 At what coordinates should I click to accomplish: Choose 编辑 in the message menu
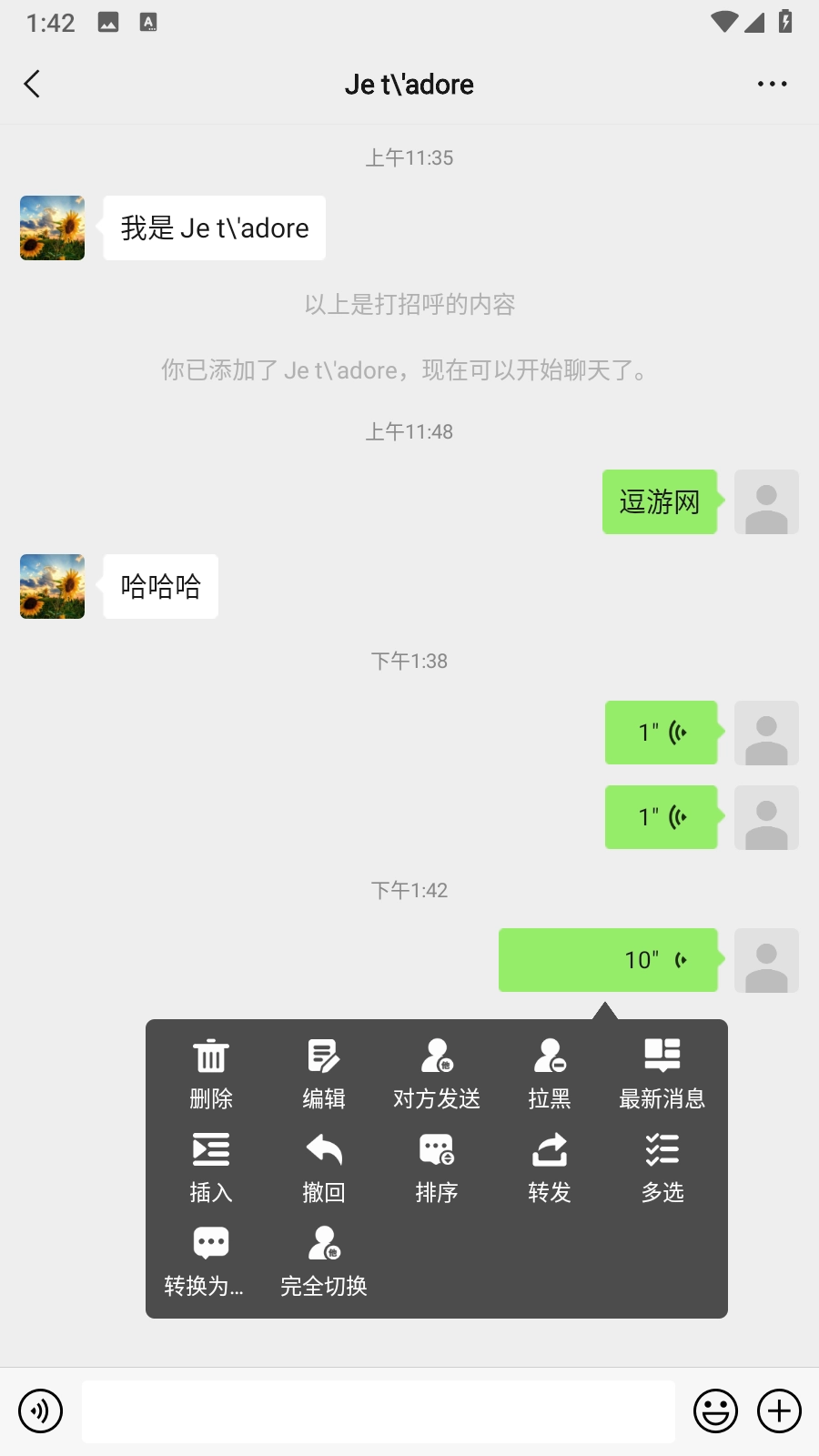point(324,1074)
